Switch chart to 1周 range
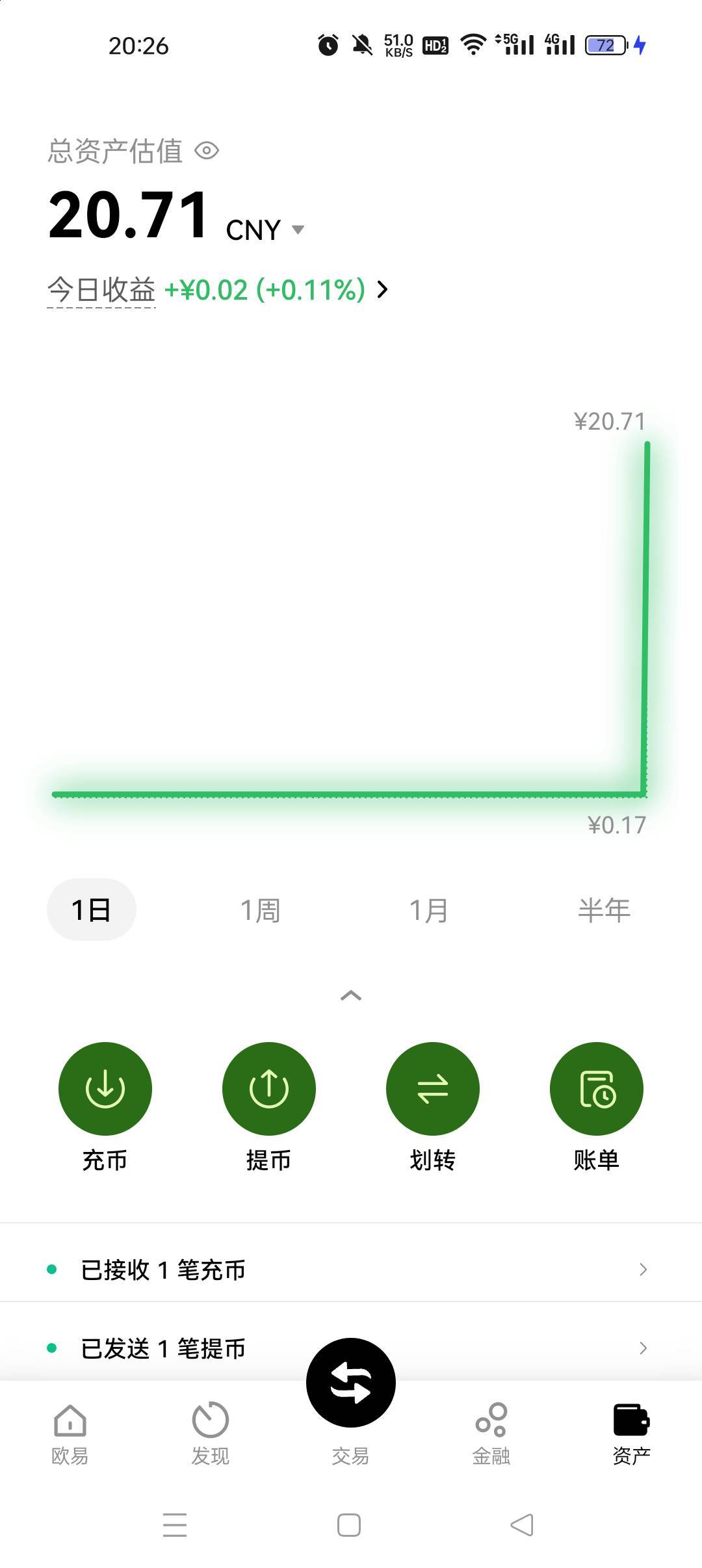The image size is (702, 1568). tap(260, 910)
